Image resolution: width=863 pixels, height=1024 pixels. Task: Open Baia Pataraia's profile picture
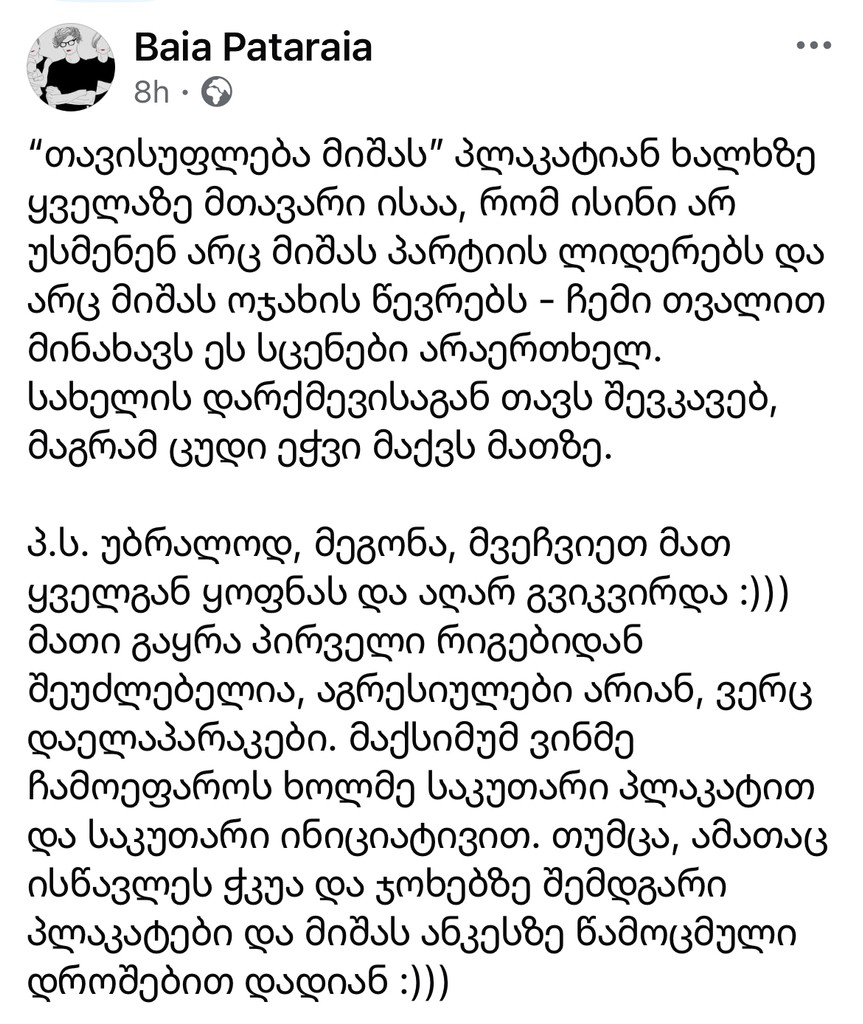point(70,67)
